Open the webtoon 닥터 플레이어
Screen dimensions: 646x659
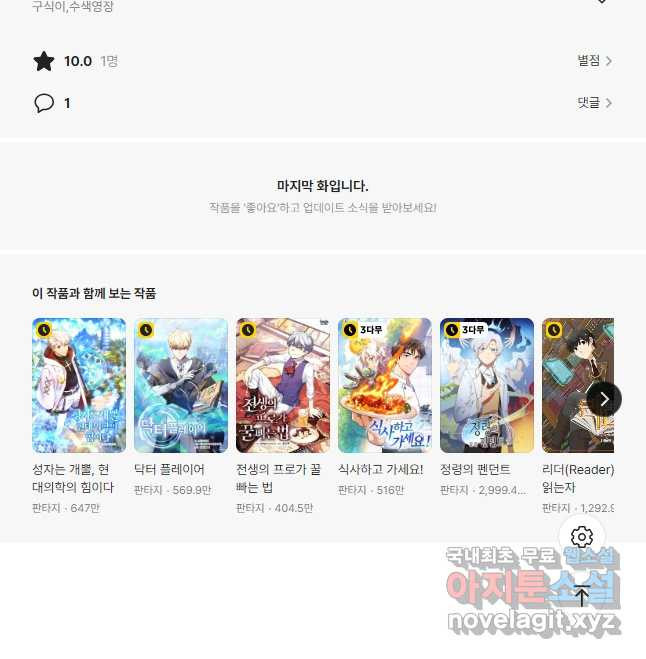point(181,384)
